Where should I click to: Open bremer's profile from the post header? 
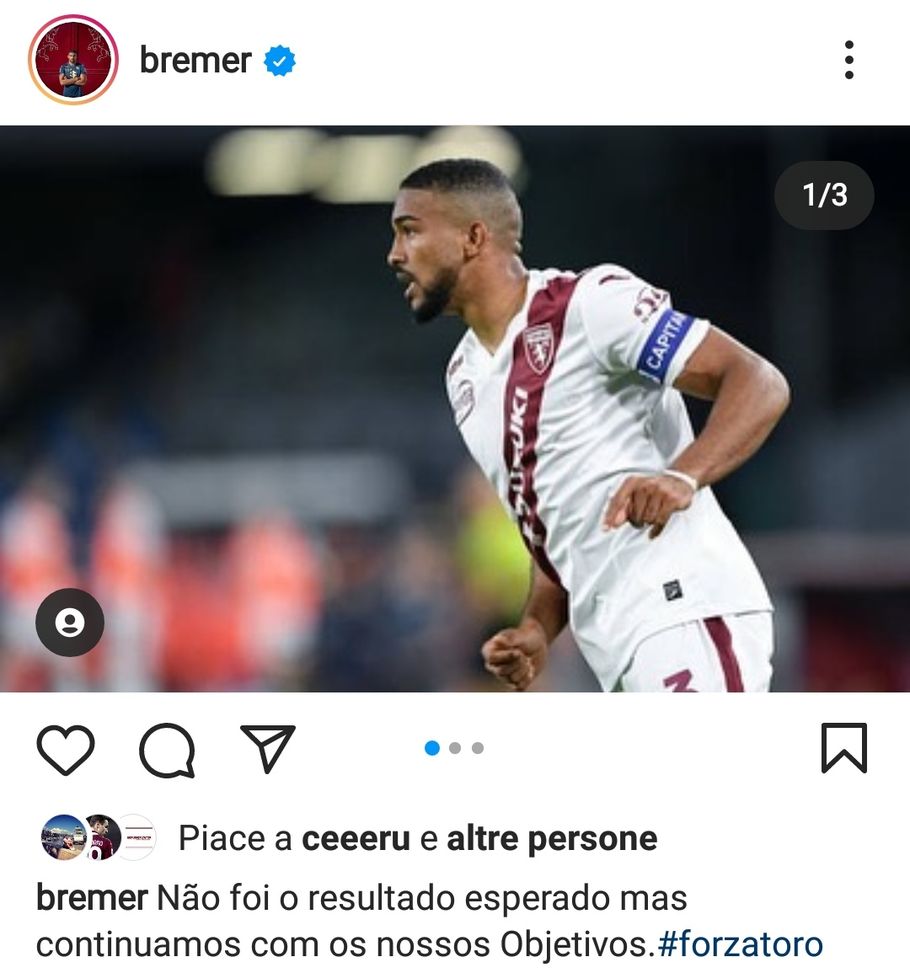[x=195, y=60]
